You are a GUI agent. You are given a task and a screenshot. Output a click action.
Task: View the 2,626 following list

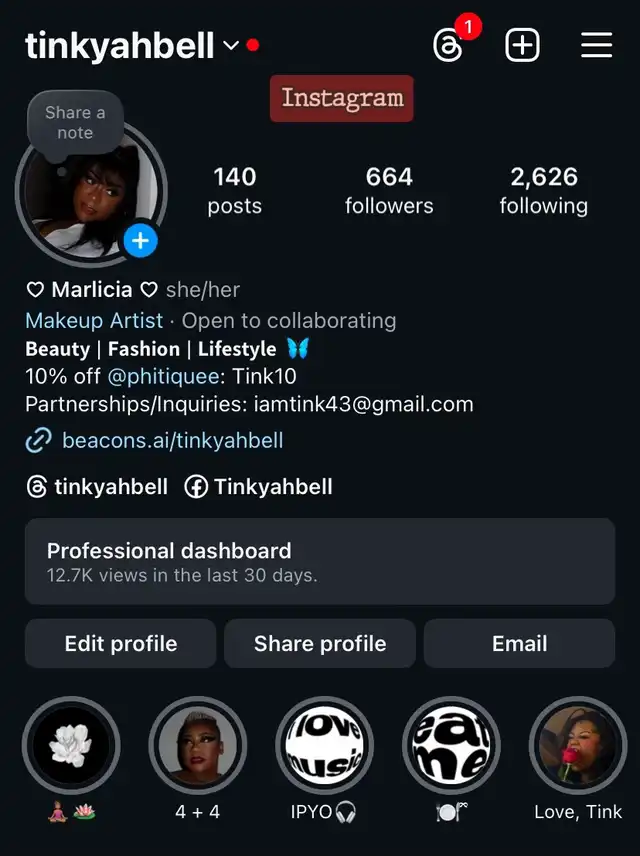coord(543,190)
